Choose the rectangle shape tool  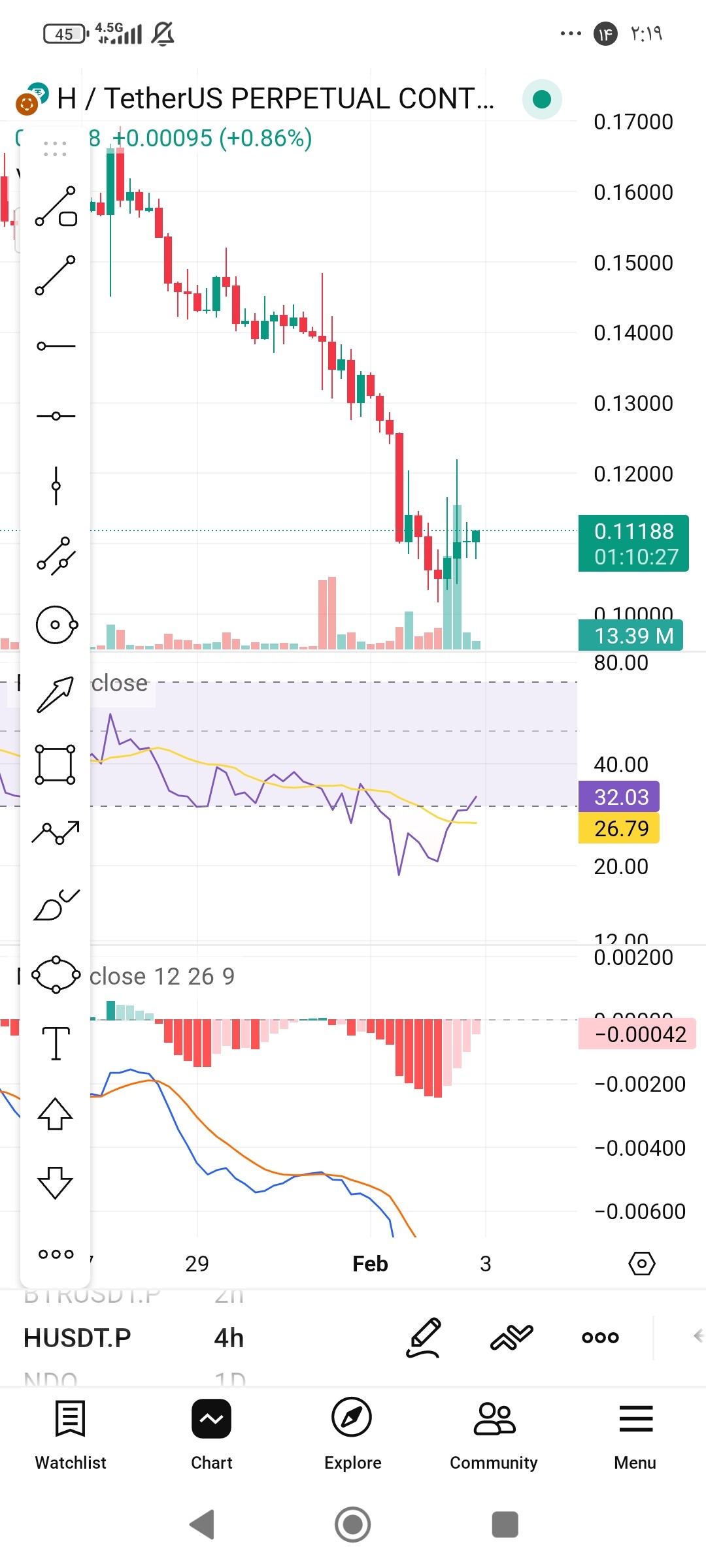tap(56, 764)
